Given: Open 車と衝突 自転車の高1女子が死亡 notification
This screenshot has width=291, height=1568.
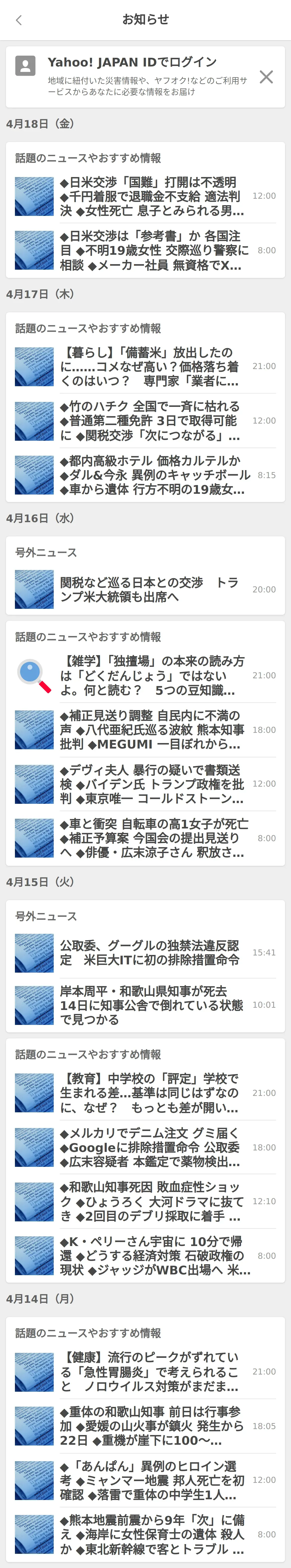Looking at the screenshot, I should coord(152,838).
